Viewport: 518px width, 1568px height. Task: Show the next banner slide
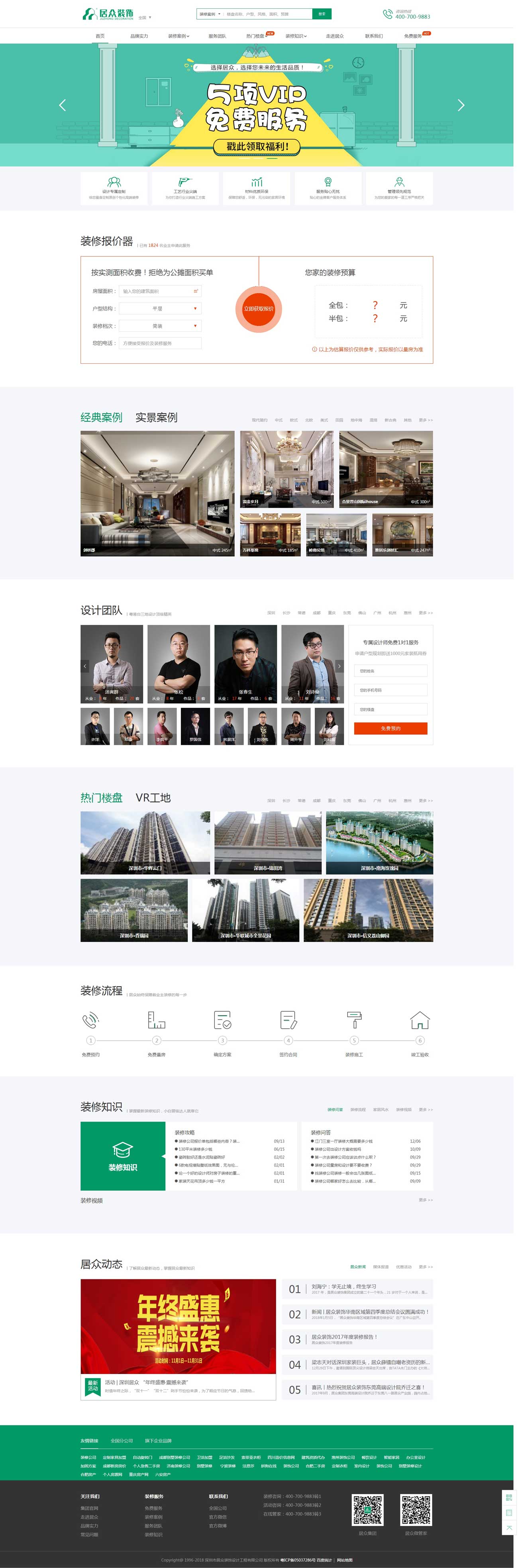coord(460,105)
